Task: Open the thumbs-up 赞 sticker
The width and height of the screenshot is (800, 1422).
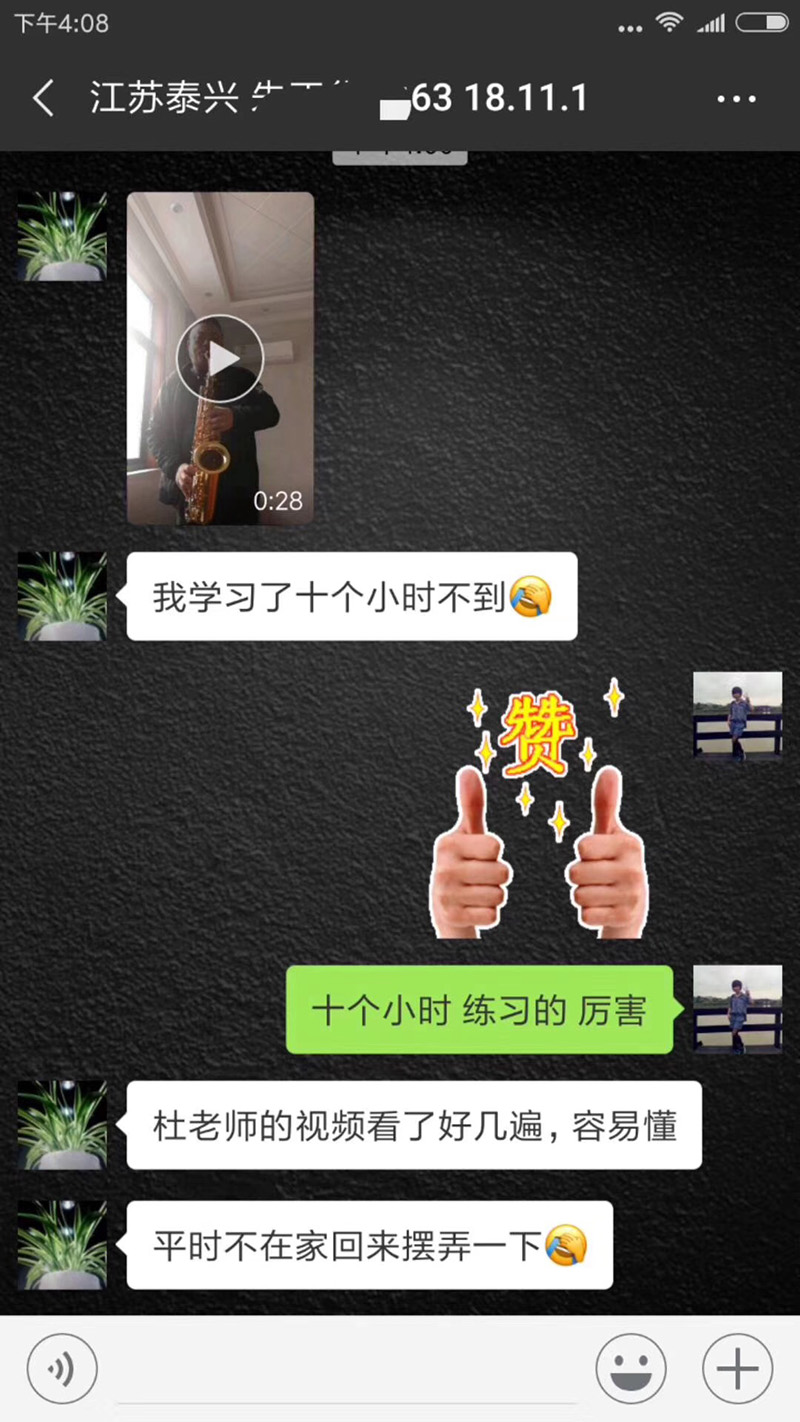Action: (x=540, y=810)
